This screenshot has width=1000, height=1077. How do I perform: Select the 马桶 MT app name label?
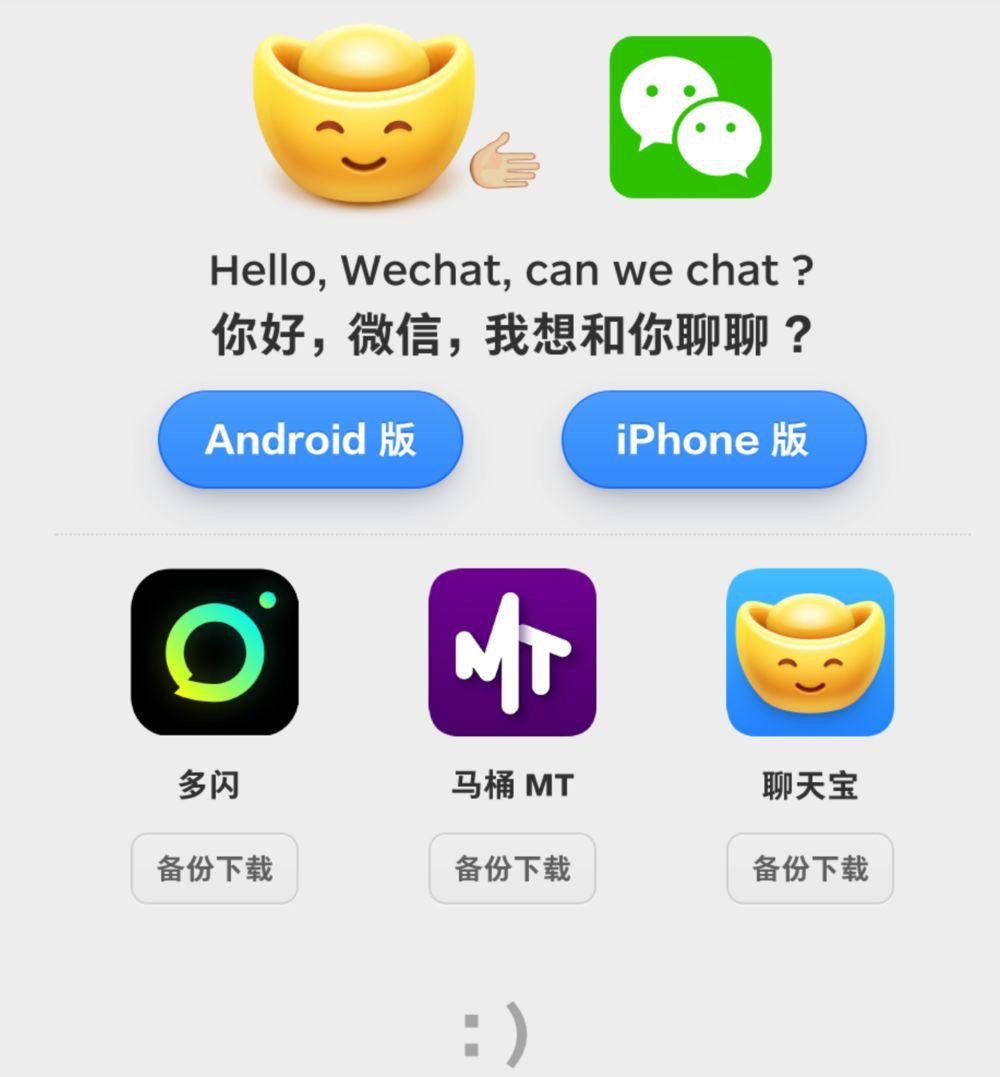[512, 786]
